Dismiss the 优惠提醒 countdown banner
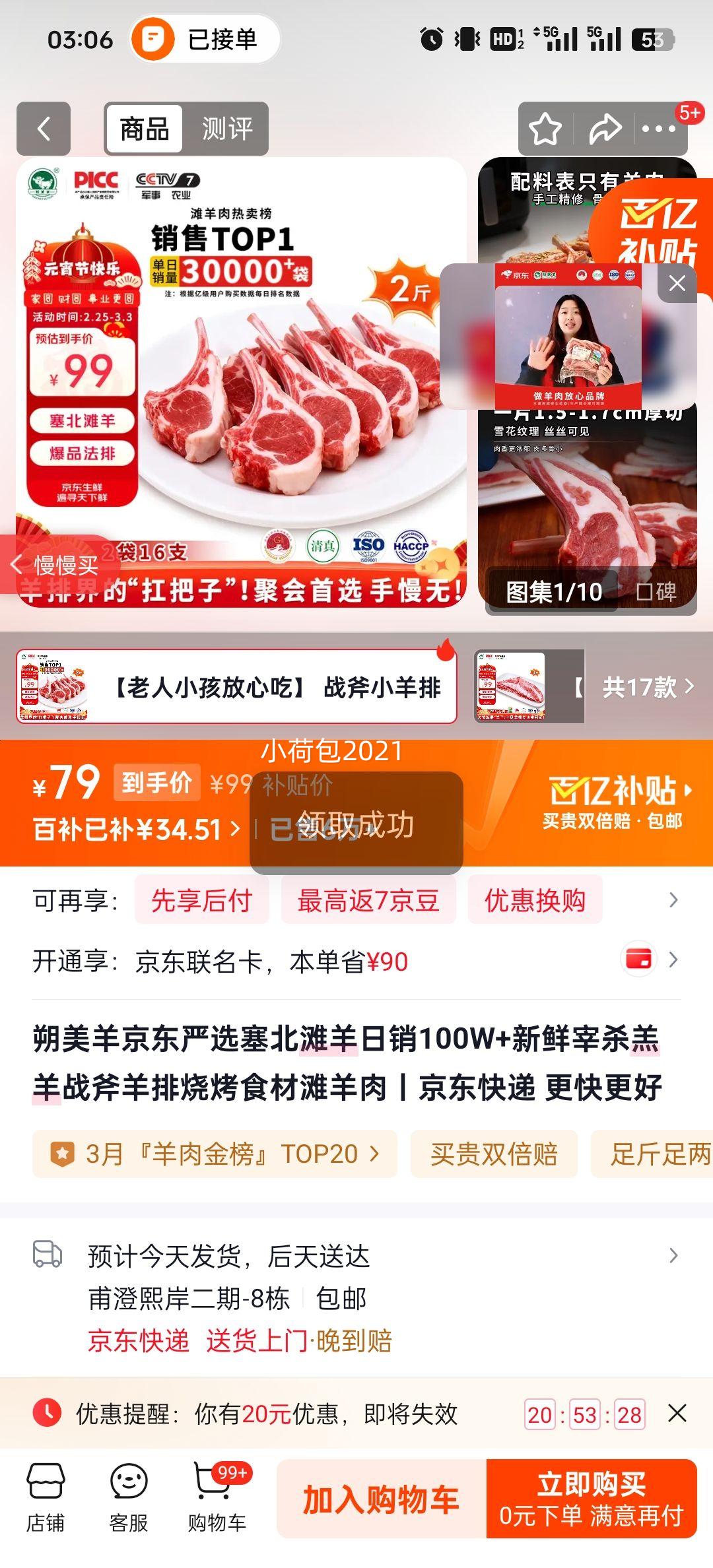This screenshot has width=713, height=1568. coord(677,1414)
